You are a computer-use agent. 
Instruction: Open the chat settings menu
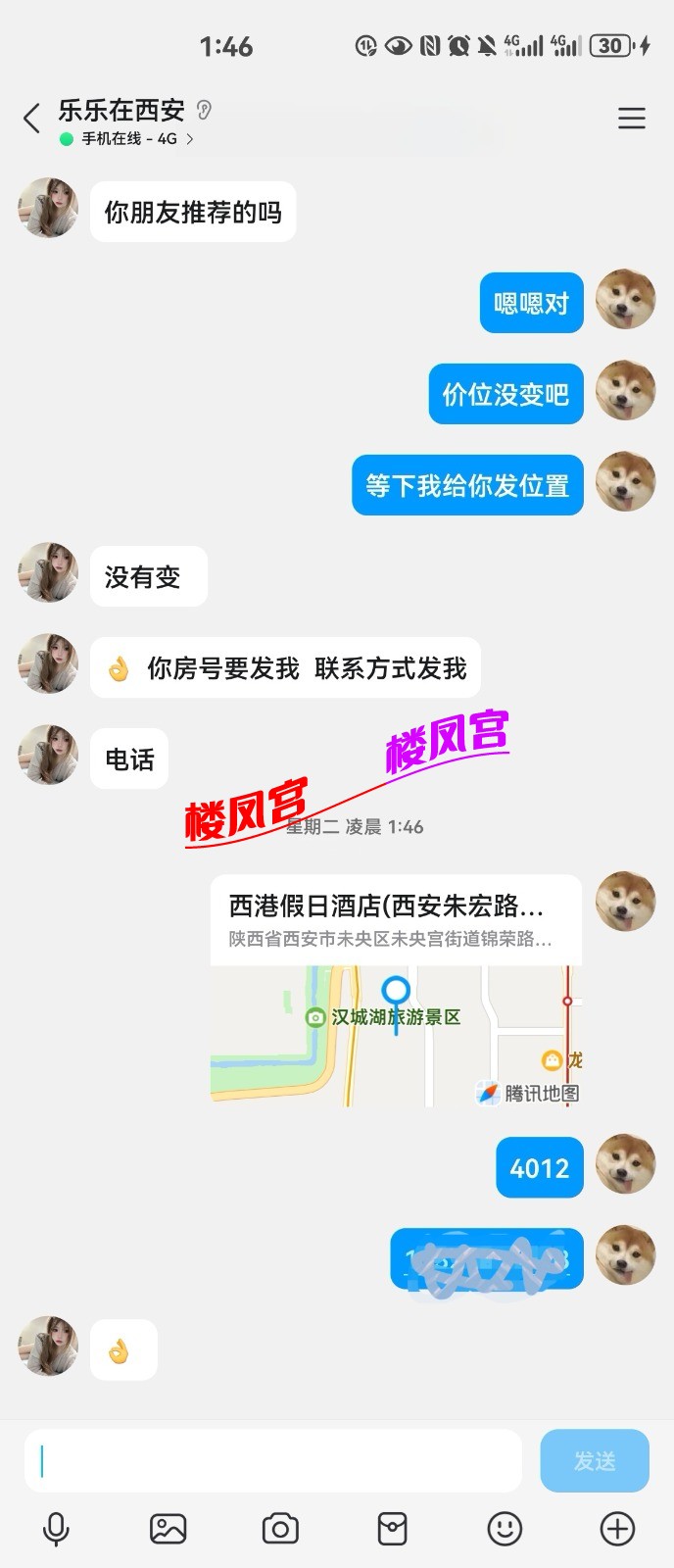point(631,119)
